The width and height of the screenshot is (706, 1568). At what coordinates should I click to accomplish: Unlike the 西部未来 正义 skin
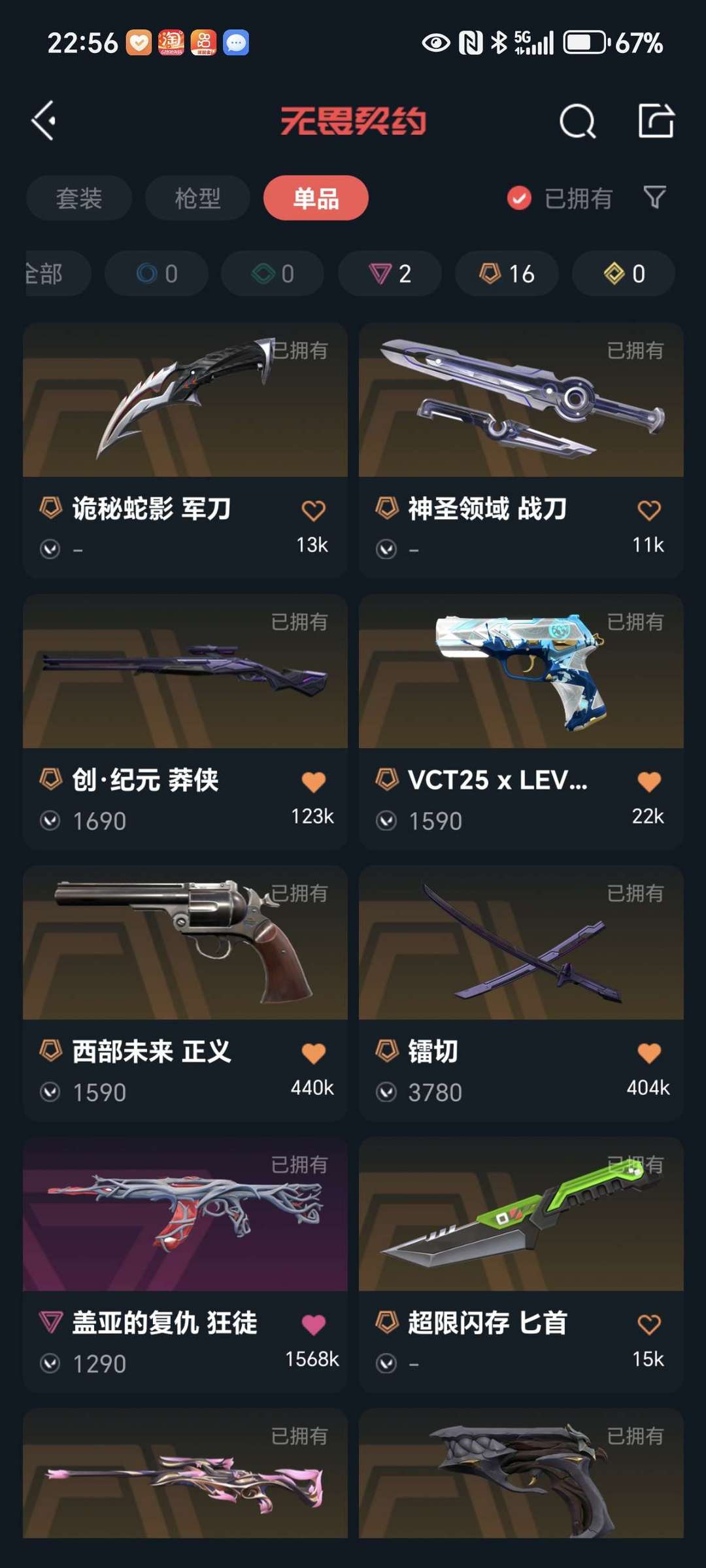click(314, 1053)
